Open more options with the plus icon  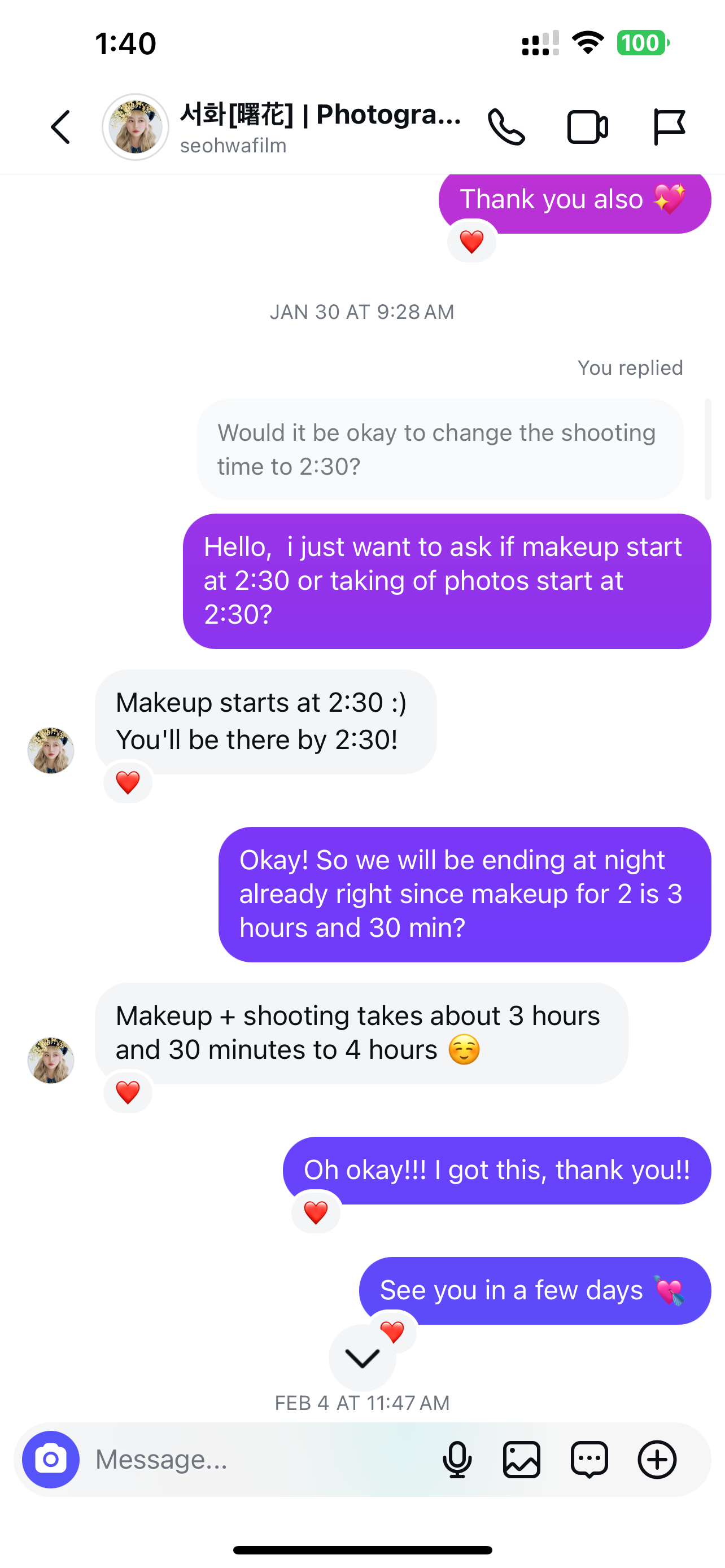657,1459
